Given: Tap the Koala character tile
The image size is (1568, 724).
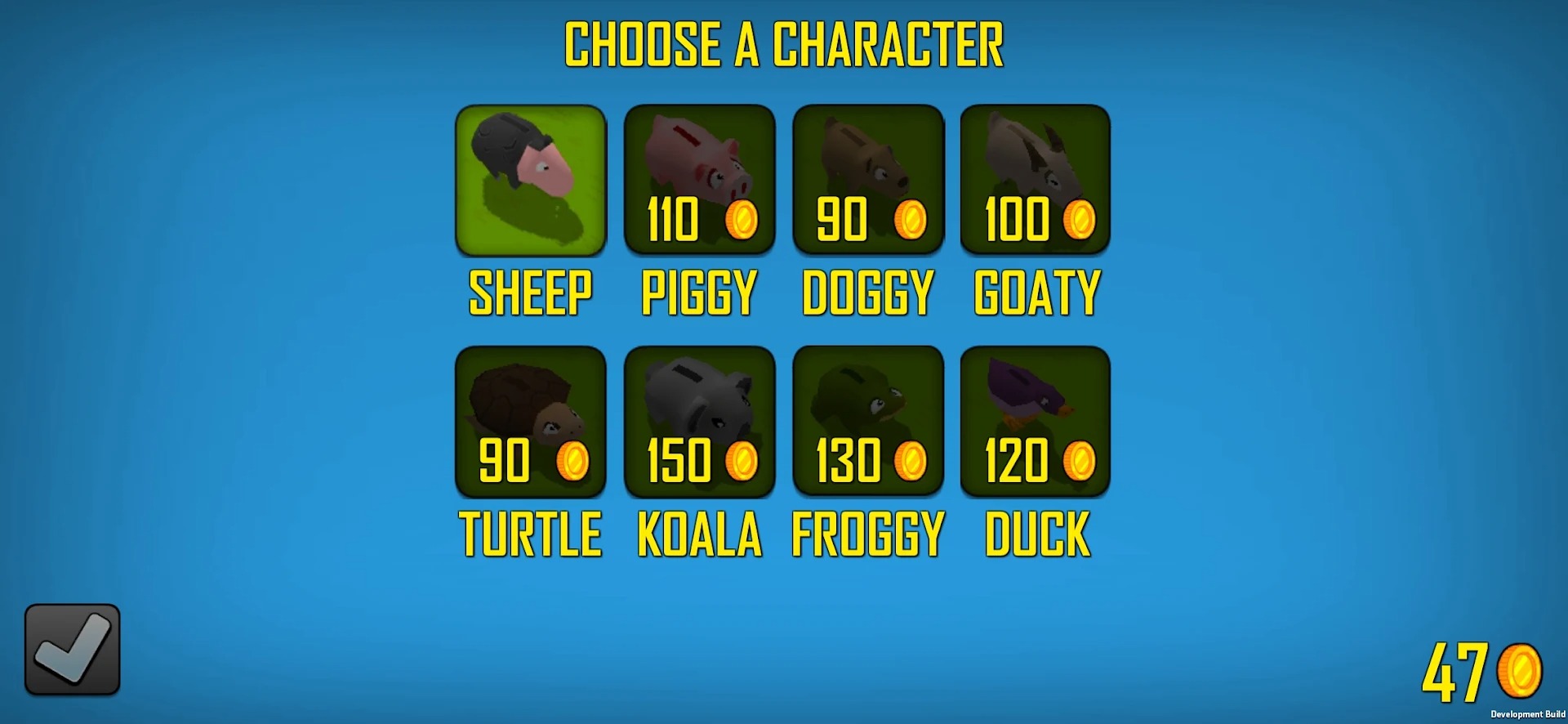Looking at the screenshot, I should (x=699, y=421).
